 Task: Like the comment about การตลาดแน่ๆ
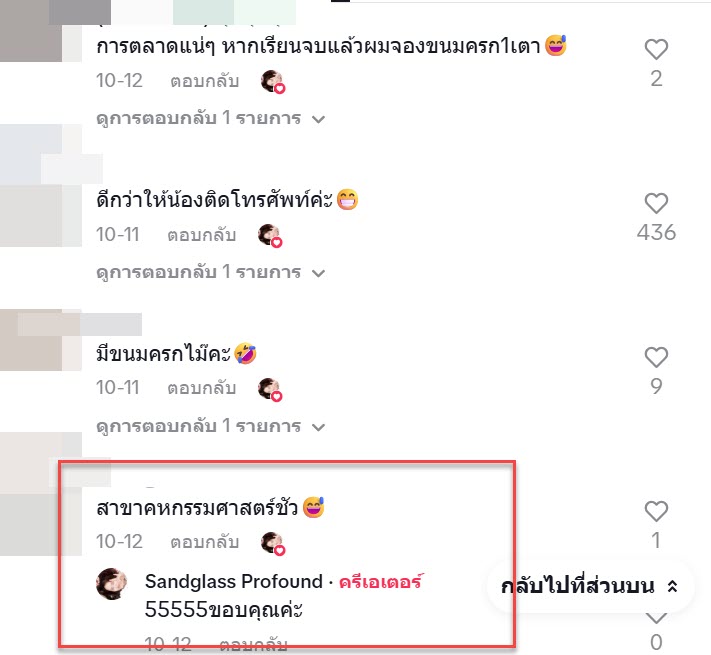point(656,49)
